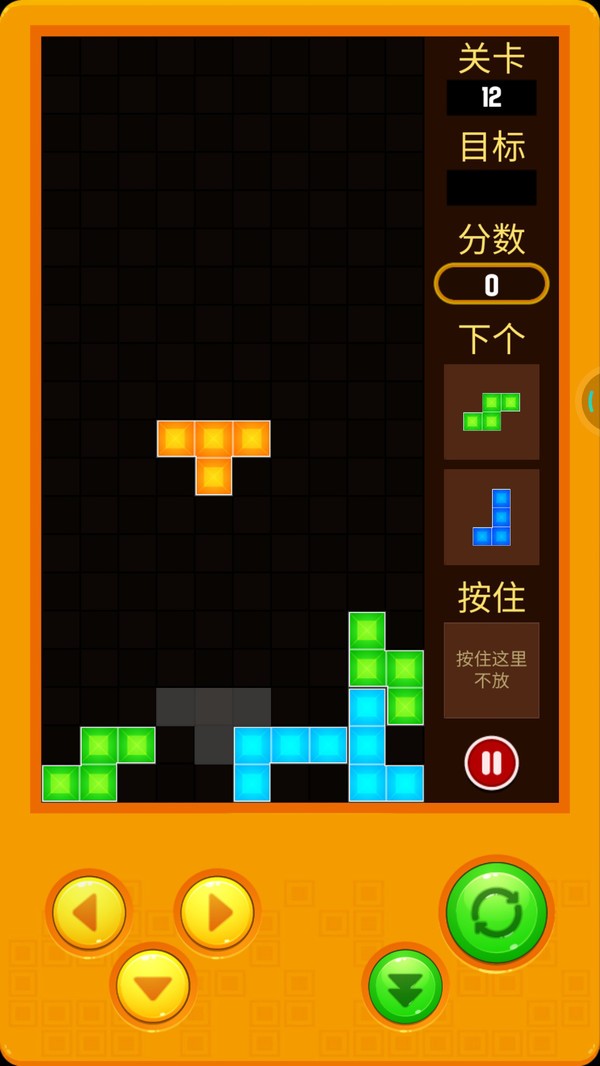Pause the game with red button
Image resolution: width=600 pixels, height=1066 pixels.
[491, 764]
